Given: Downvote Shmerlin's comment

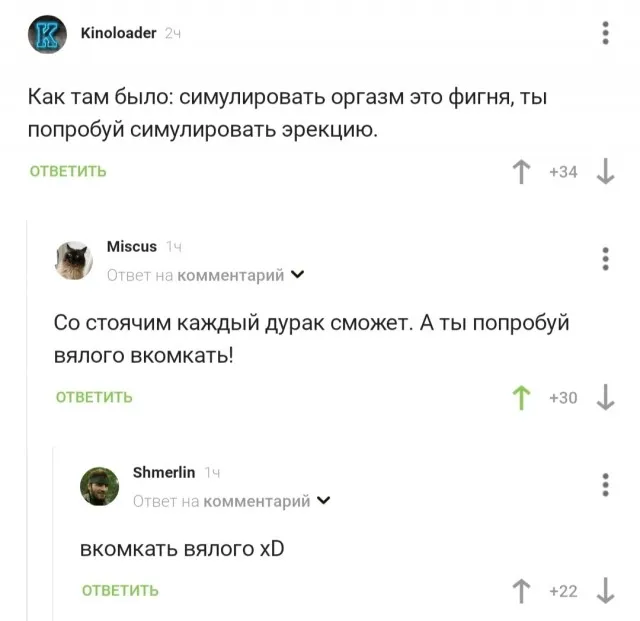Looking at the screenshot, I should (605, 591).
